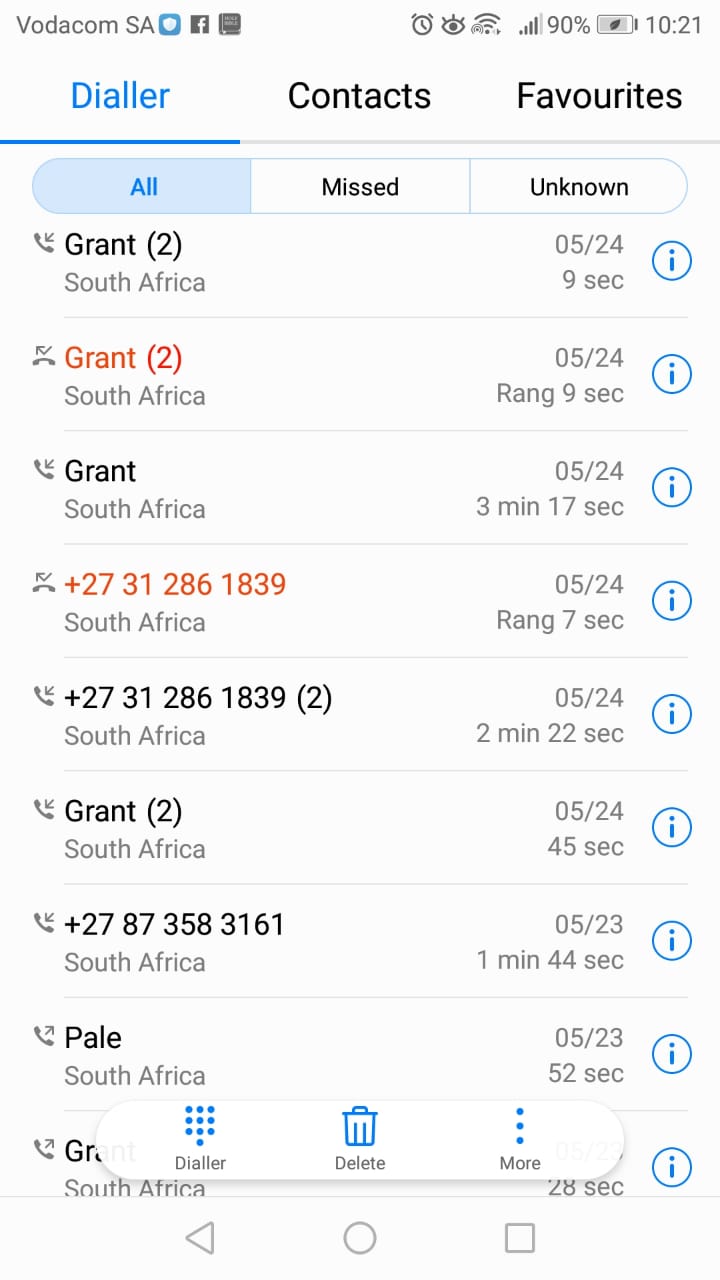
Task: View details of Grant's 3 min 17 sec call
Action: 672,487
